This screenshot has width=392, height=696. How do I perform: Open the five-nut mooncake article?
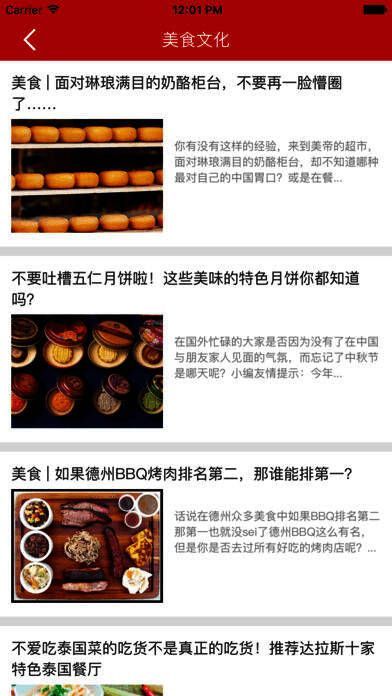(x=196, y=349)
